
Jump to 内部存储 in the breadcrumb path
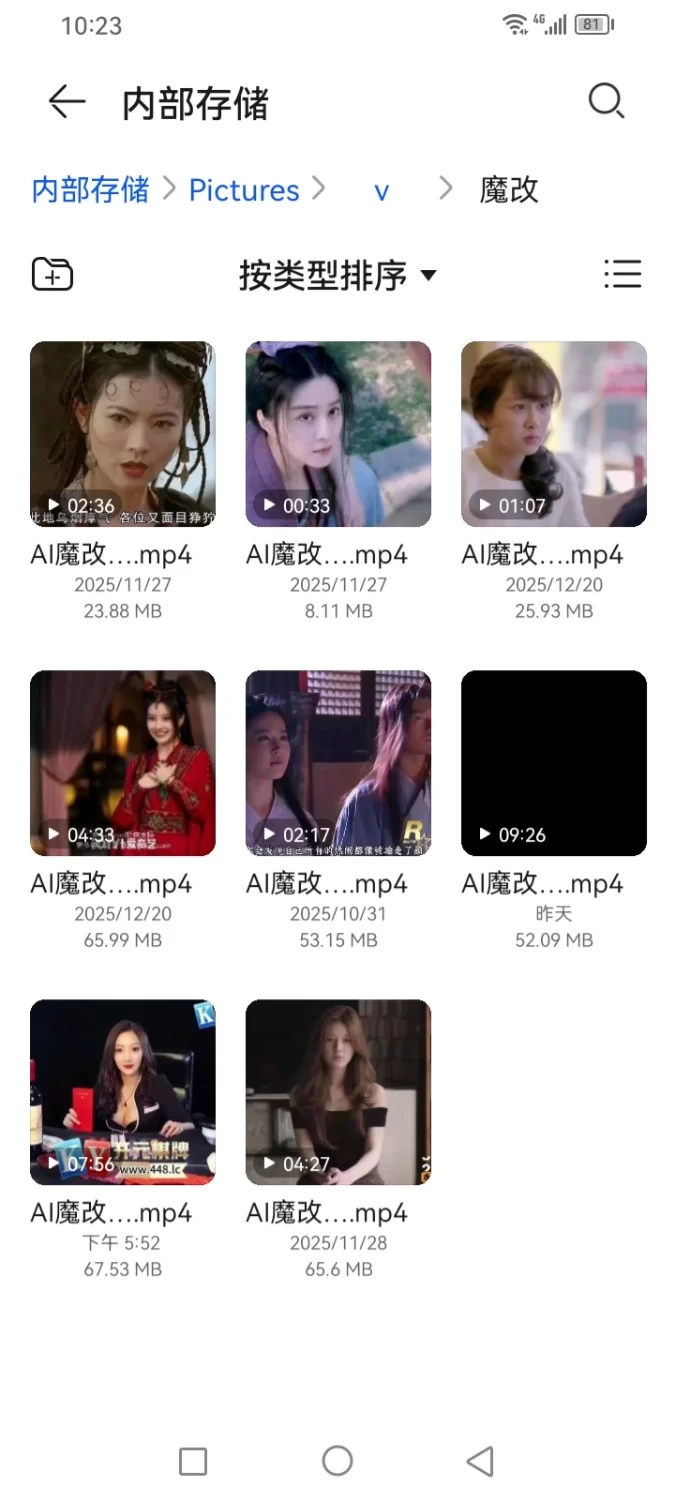pyautogui.click(x=90, y=189)
